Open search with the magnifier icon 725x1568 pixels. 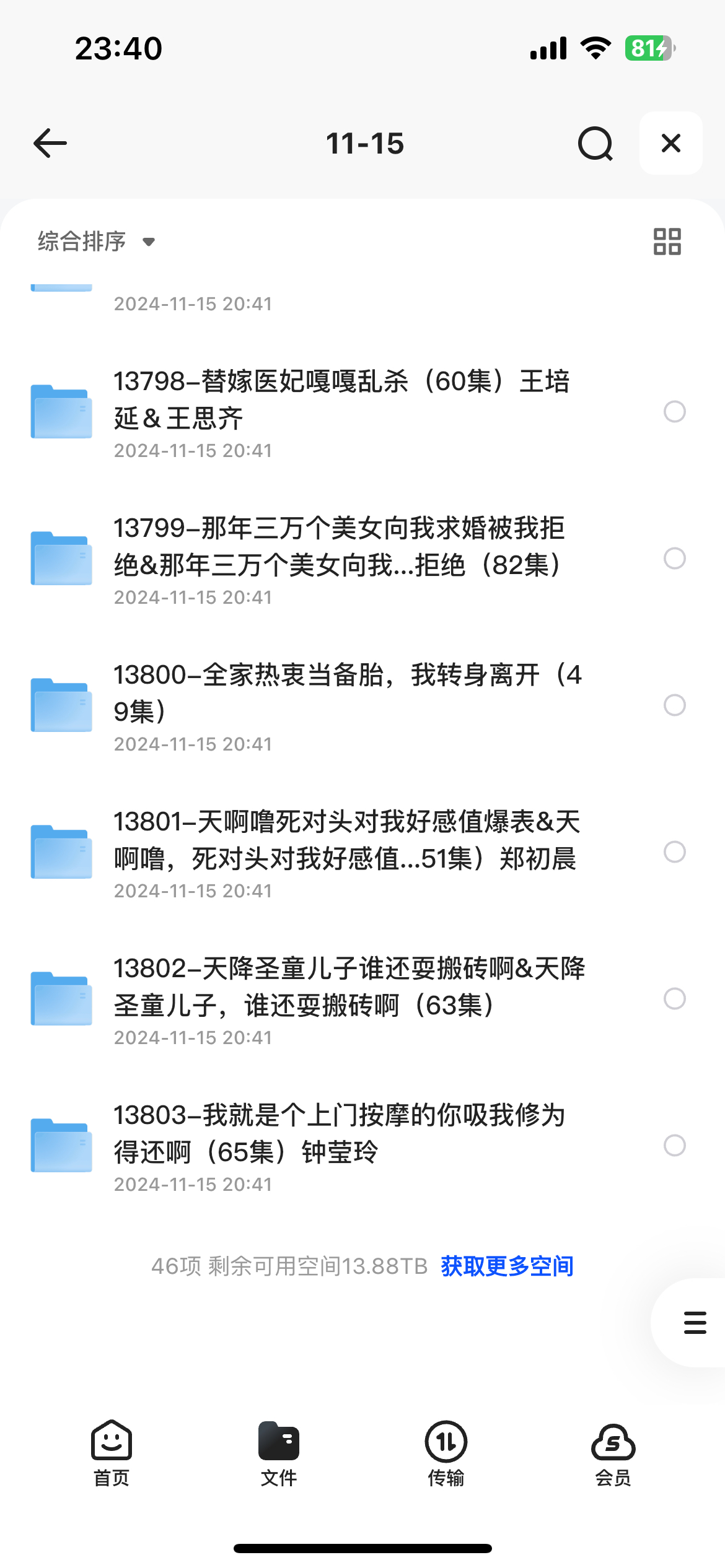(595, 143)
